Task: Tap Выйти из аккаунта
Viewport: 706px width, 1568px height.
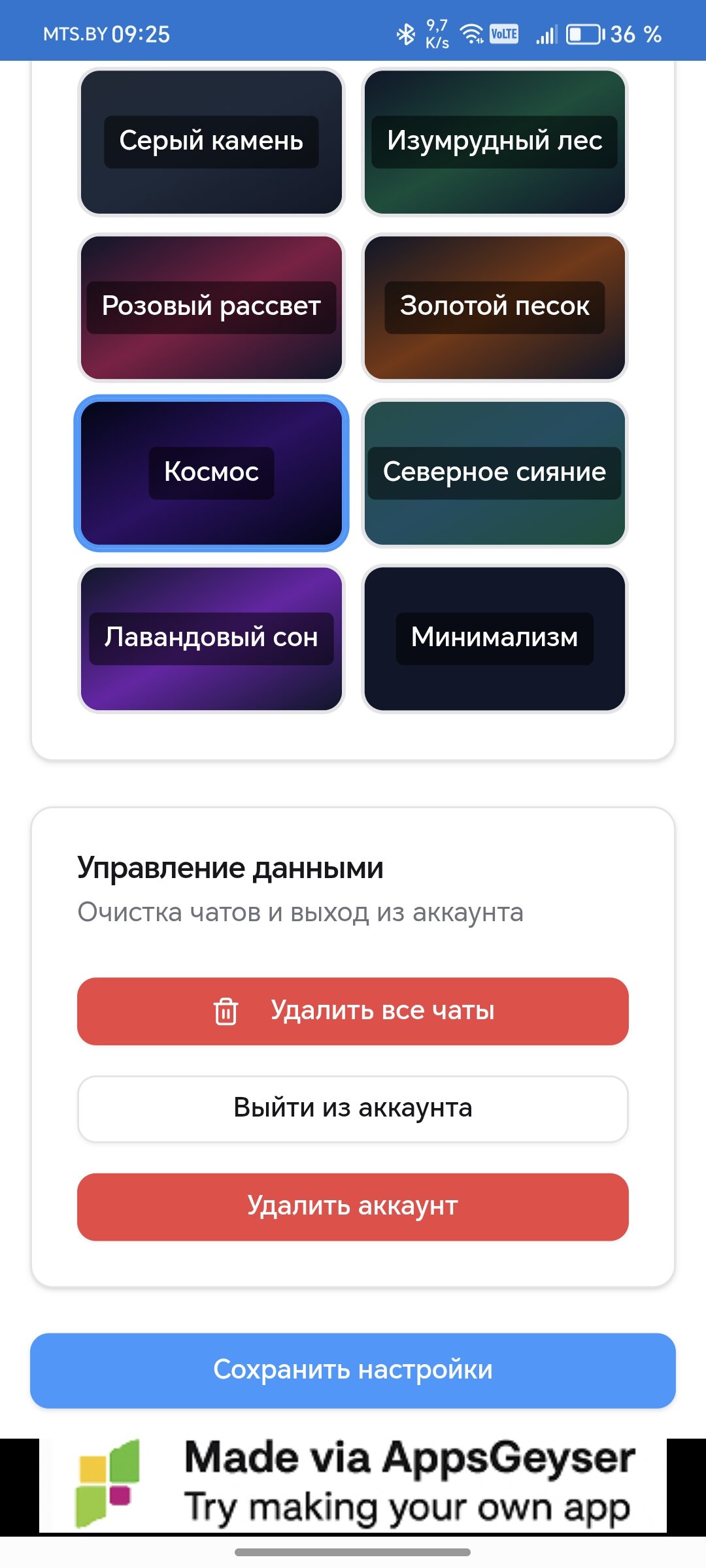Action: pos(353,1109)
